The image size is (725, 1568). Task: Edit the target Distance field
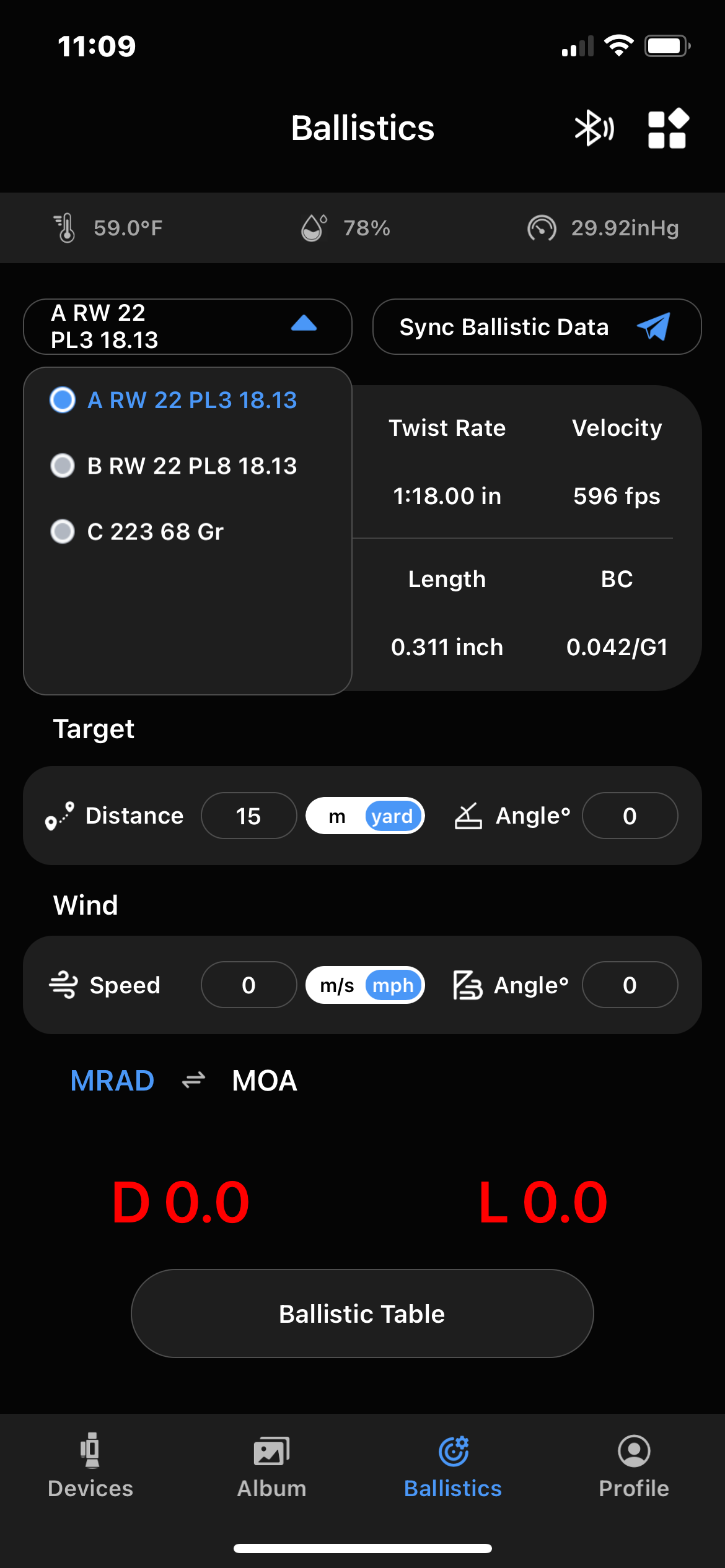pos(248,816)
